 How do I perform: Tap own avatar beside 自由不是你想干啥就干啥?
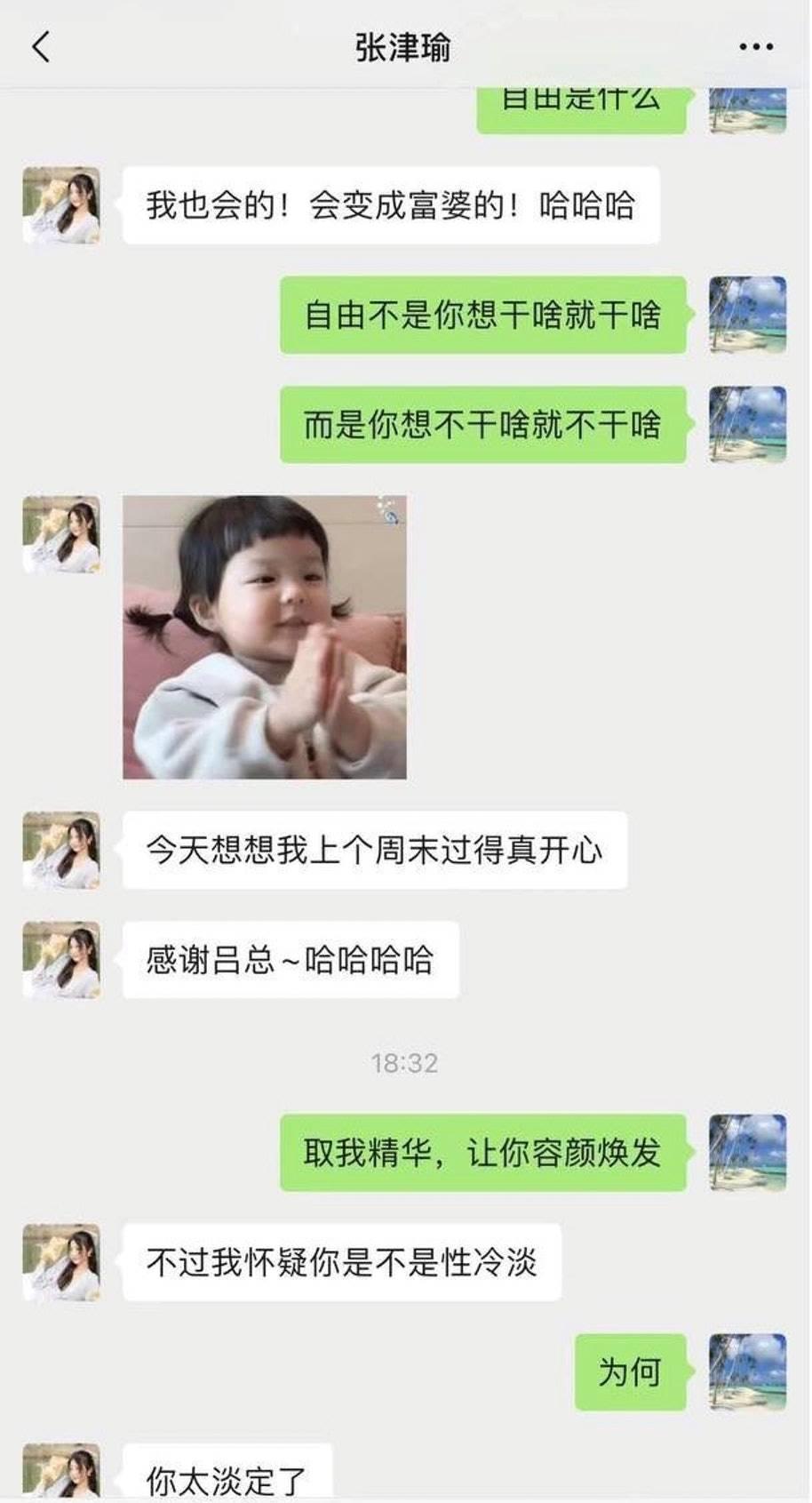tap(747, 315)
